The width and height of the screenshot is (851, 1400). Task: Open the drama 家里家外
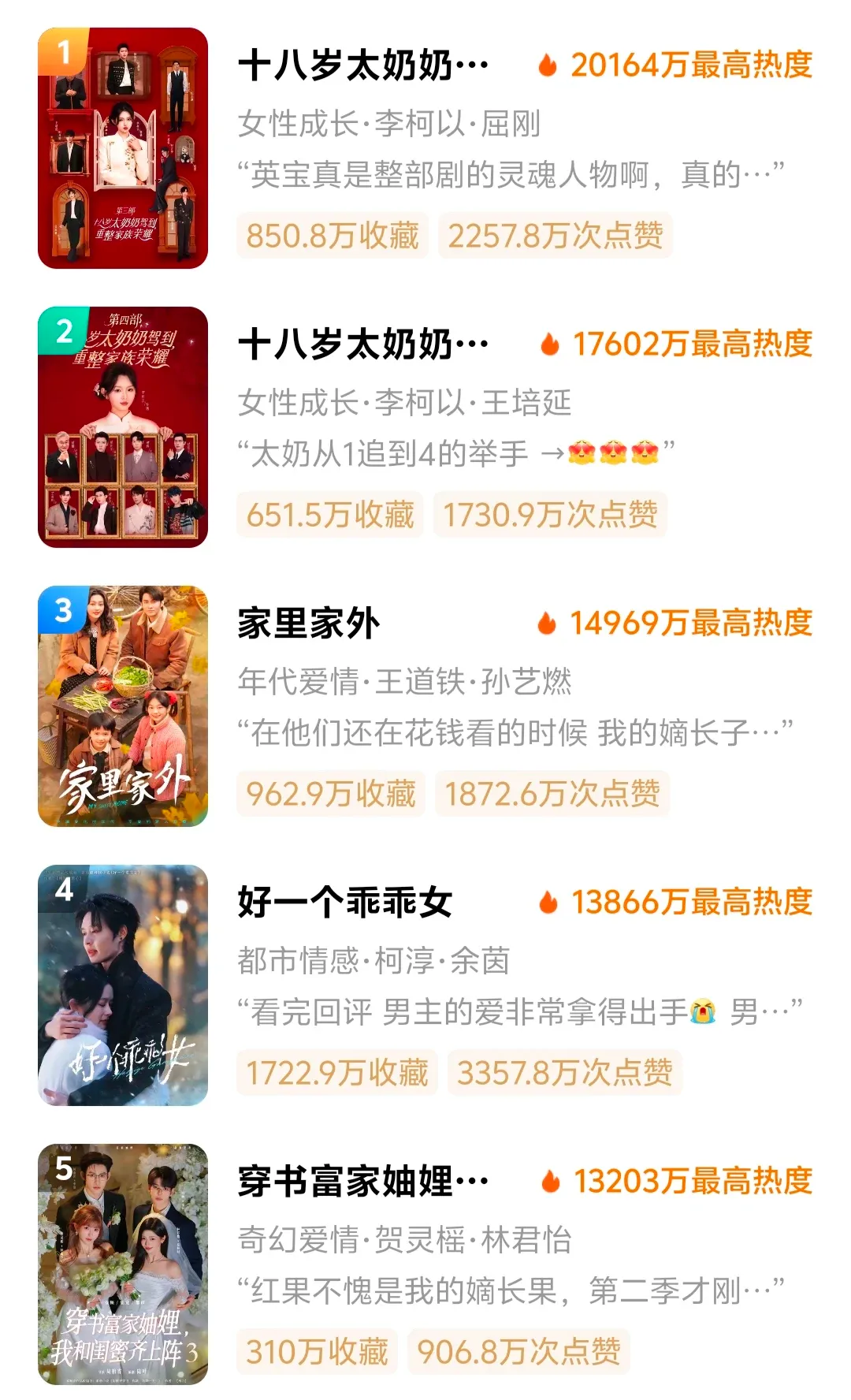point(309,624)
